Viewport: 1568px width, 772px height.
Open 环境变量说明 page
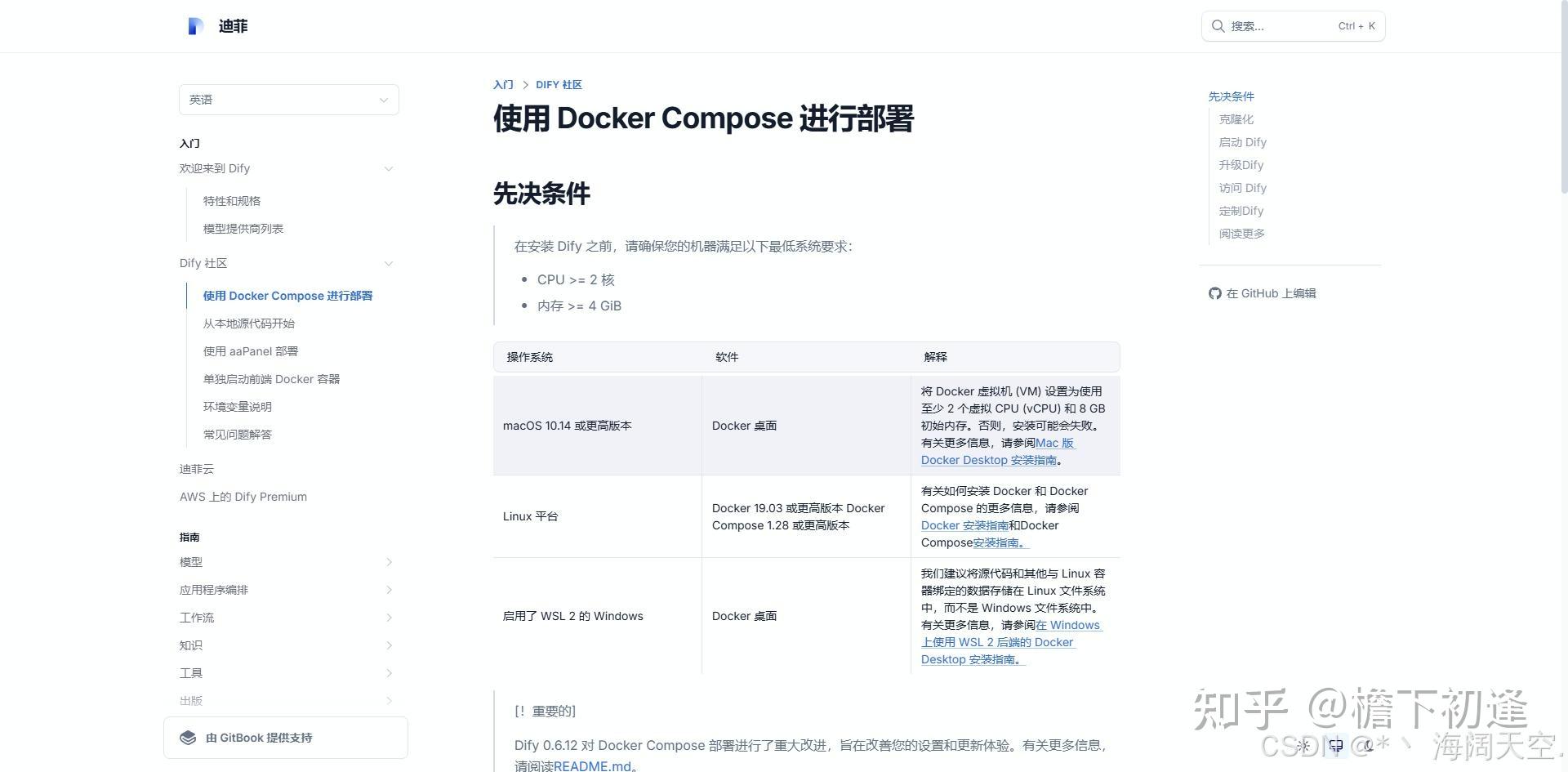coord(238,407)
